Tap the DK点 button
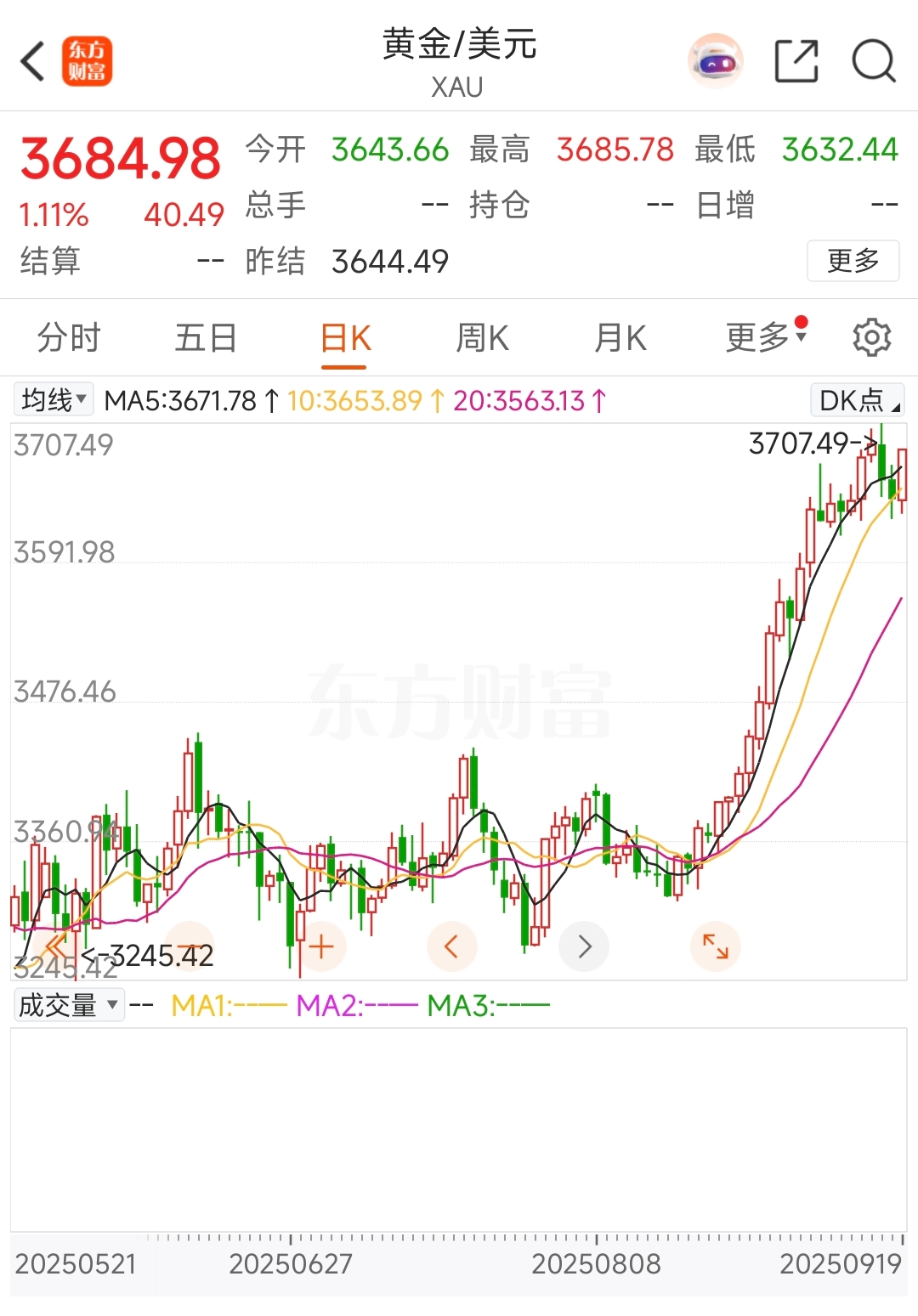The image size is (918, 1316). point(857,400)
